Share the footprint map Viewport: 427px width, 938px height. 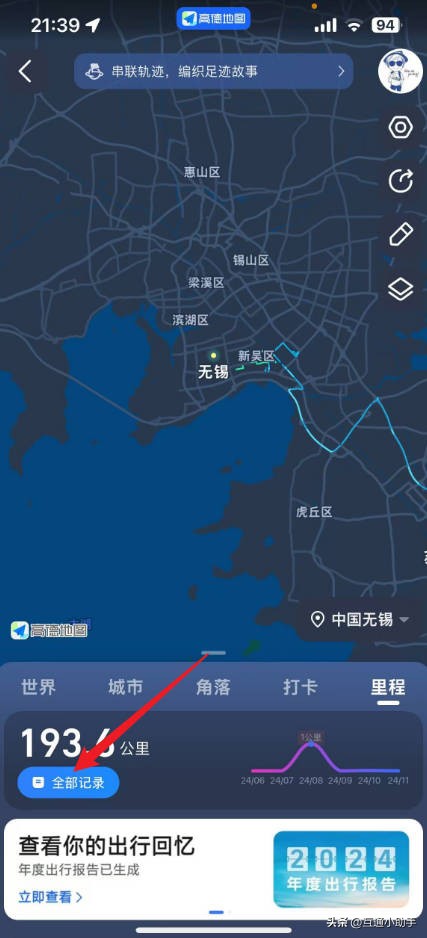click(401, 181)
